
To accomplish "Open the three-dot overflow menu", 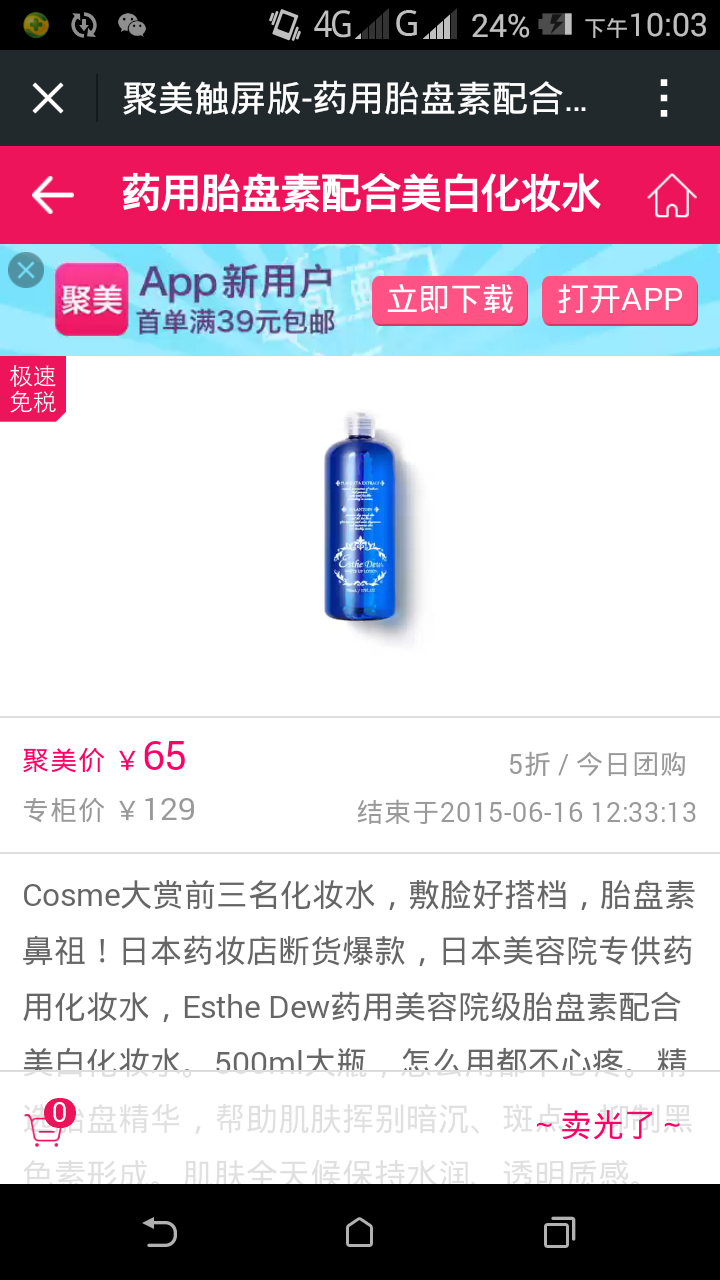I will click(664, 98).
